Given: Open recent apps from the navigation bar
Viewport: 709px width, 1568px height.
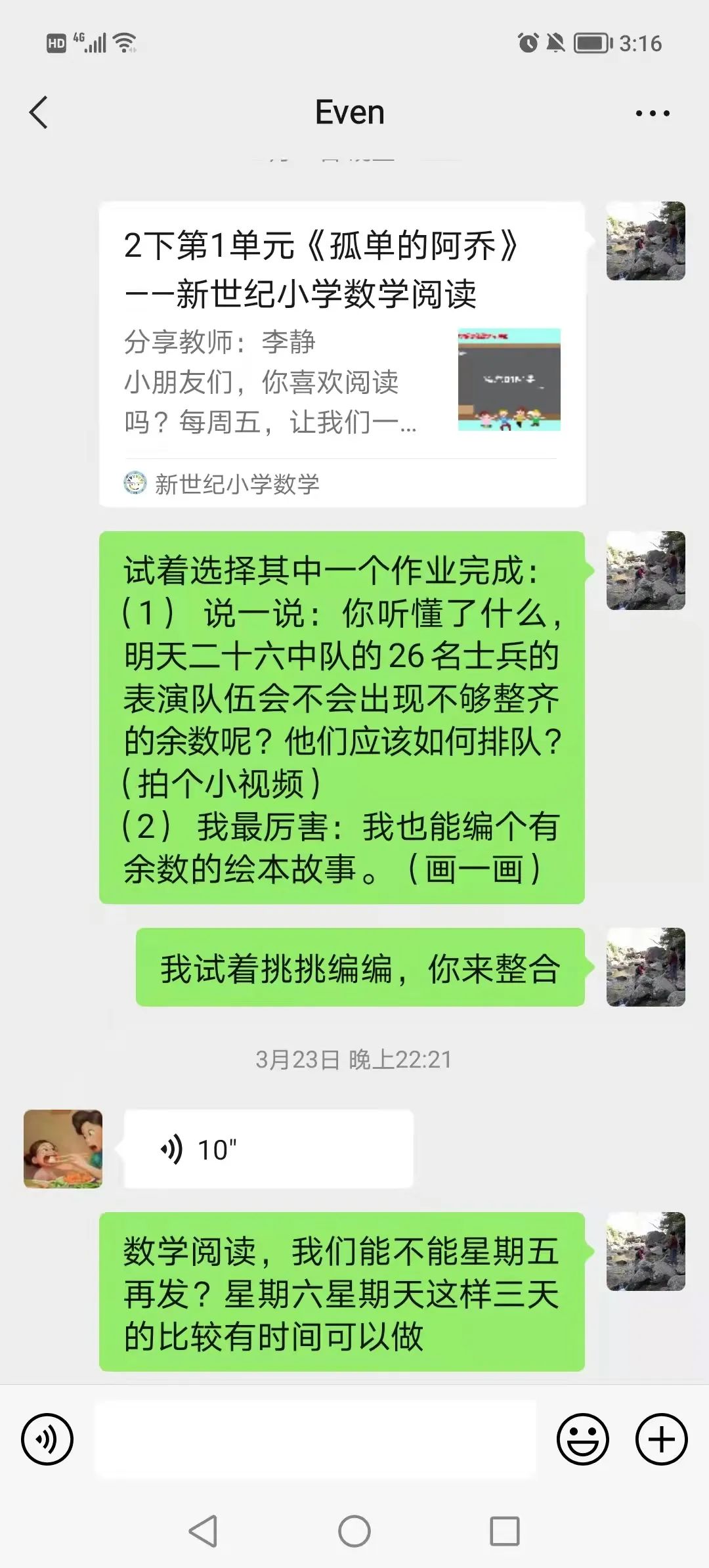Looking at the screenshot, I should point(505,1531).
